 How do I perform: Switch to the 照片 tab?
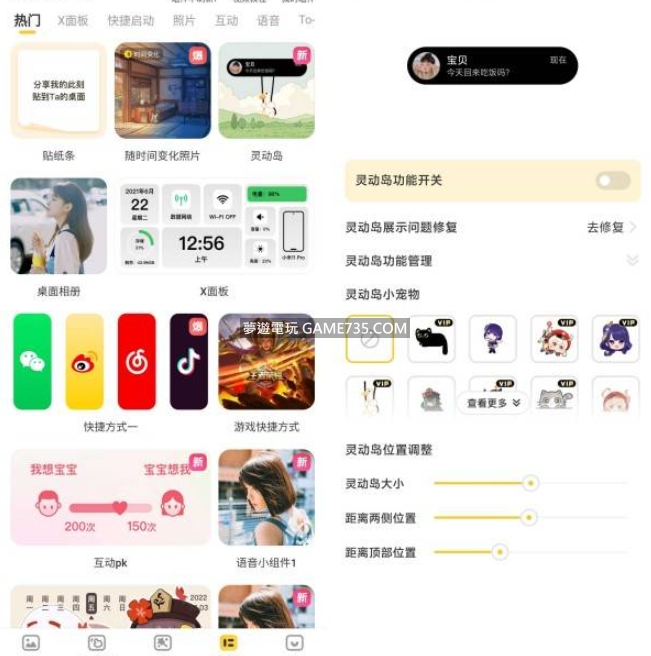click(x=184, y=20)
